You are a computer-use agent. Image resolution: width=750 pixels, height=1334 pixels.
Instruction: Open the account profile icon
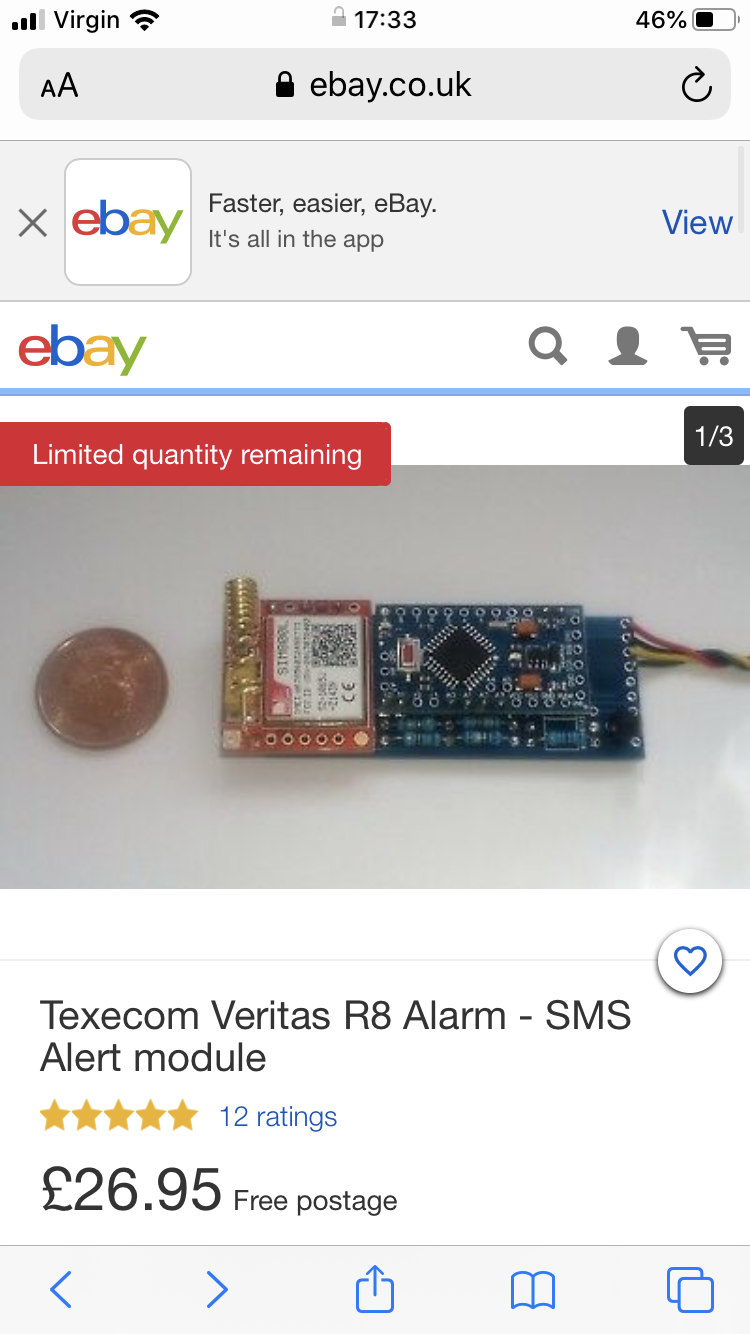click(628, 347)
